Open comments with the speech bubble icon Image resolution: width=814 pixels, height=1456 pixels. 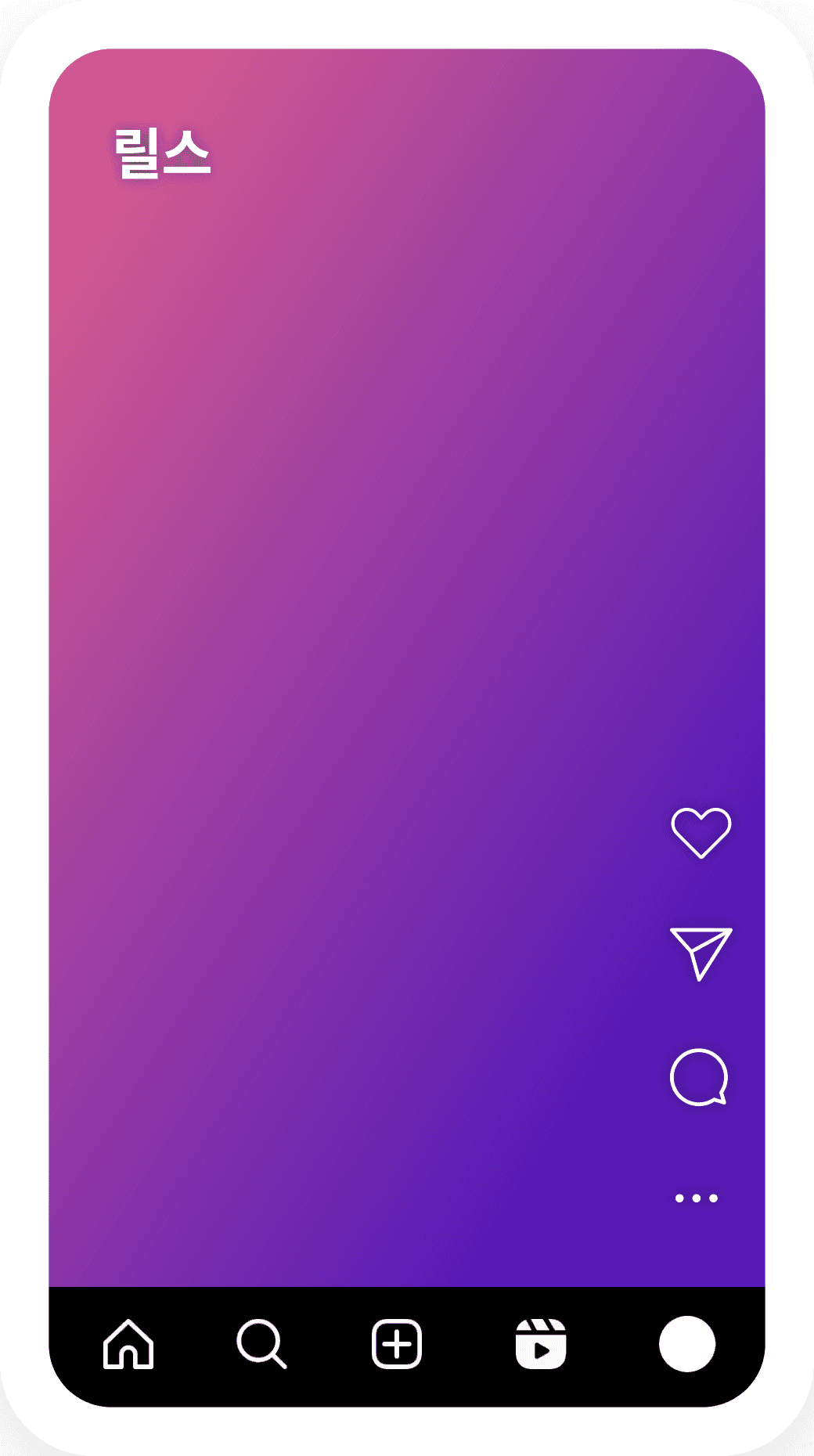click(700, 1077)
